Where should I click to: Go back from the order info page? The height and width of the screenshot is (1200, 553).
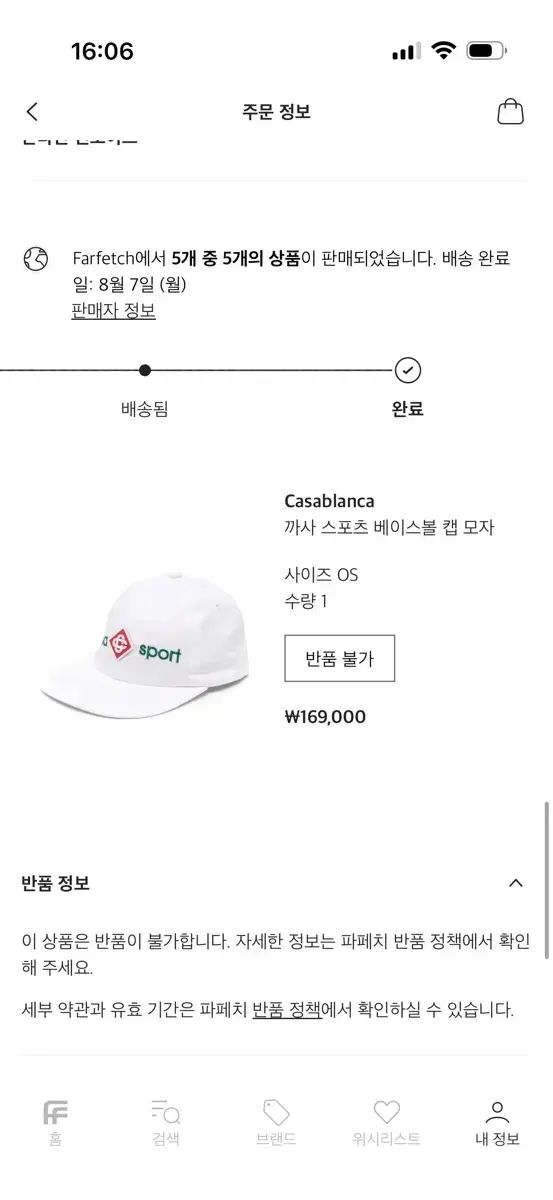click(x=32, y=112)
